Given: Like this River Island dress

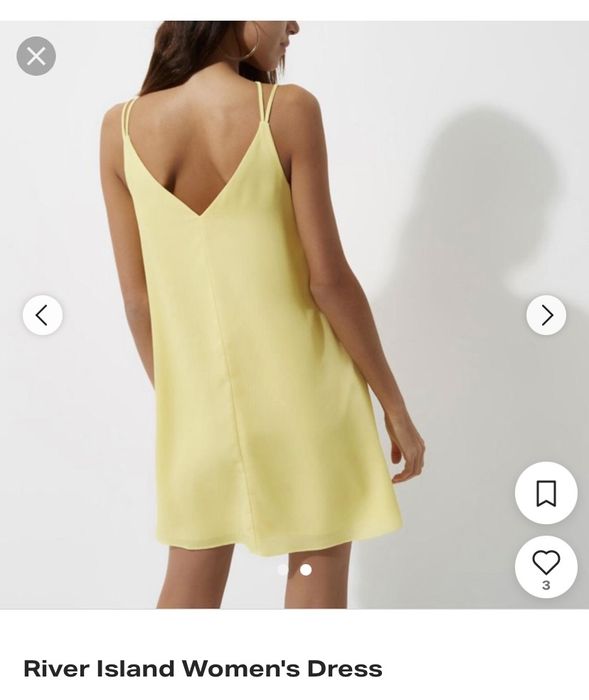Looking at the screenshot, I should click(546, 567).
